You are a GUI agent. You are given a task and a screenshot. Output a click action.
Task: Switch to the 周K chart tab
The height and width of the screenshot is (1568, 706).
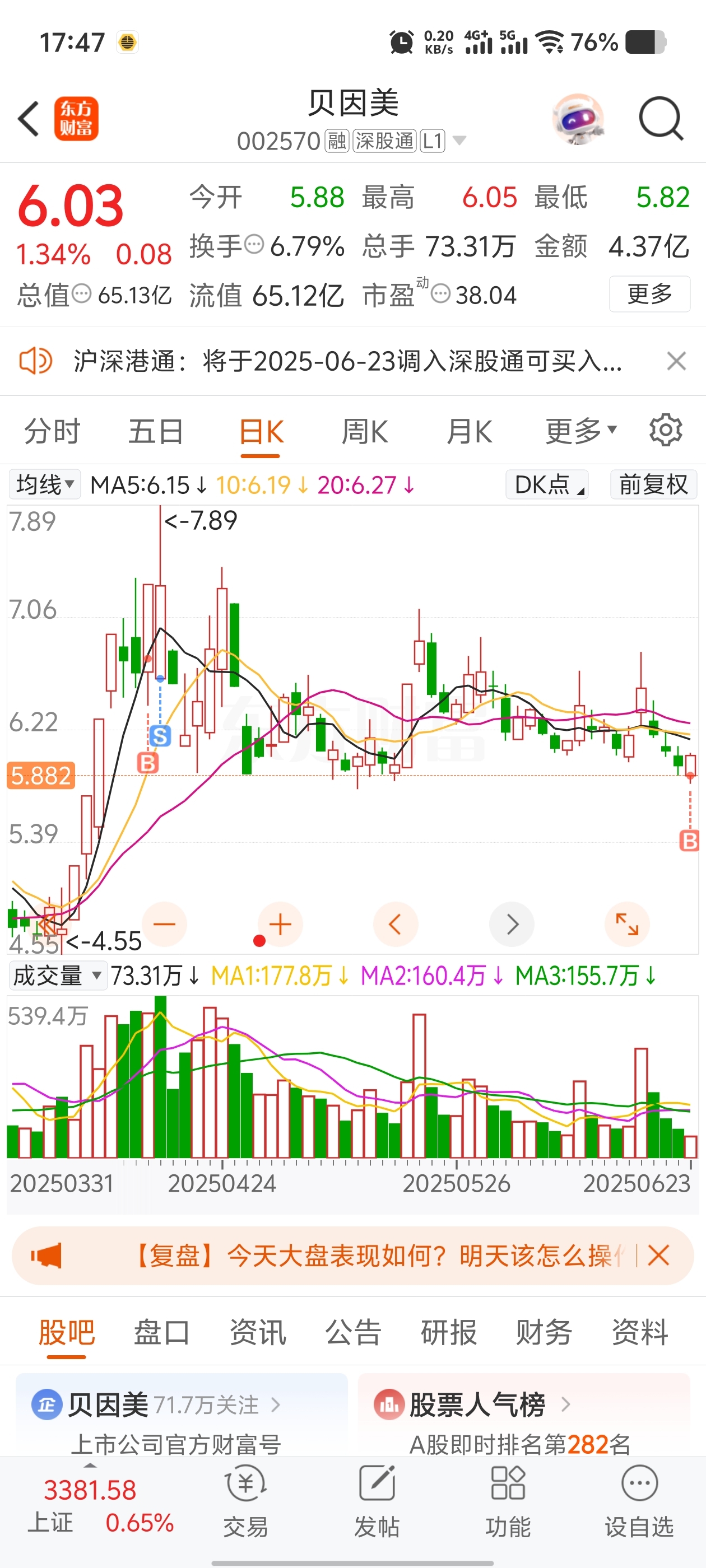coord(364,432)
